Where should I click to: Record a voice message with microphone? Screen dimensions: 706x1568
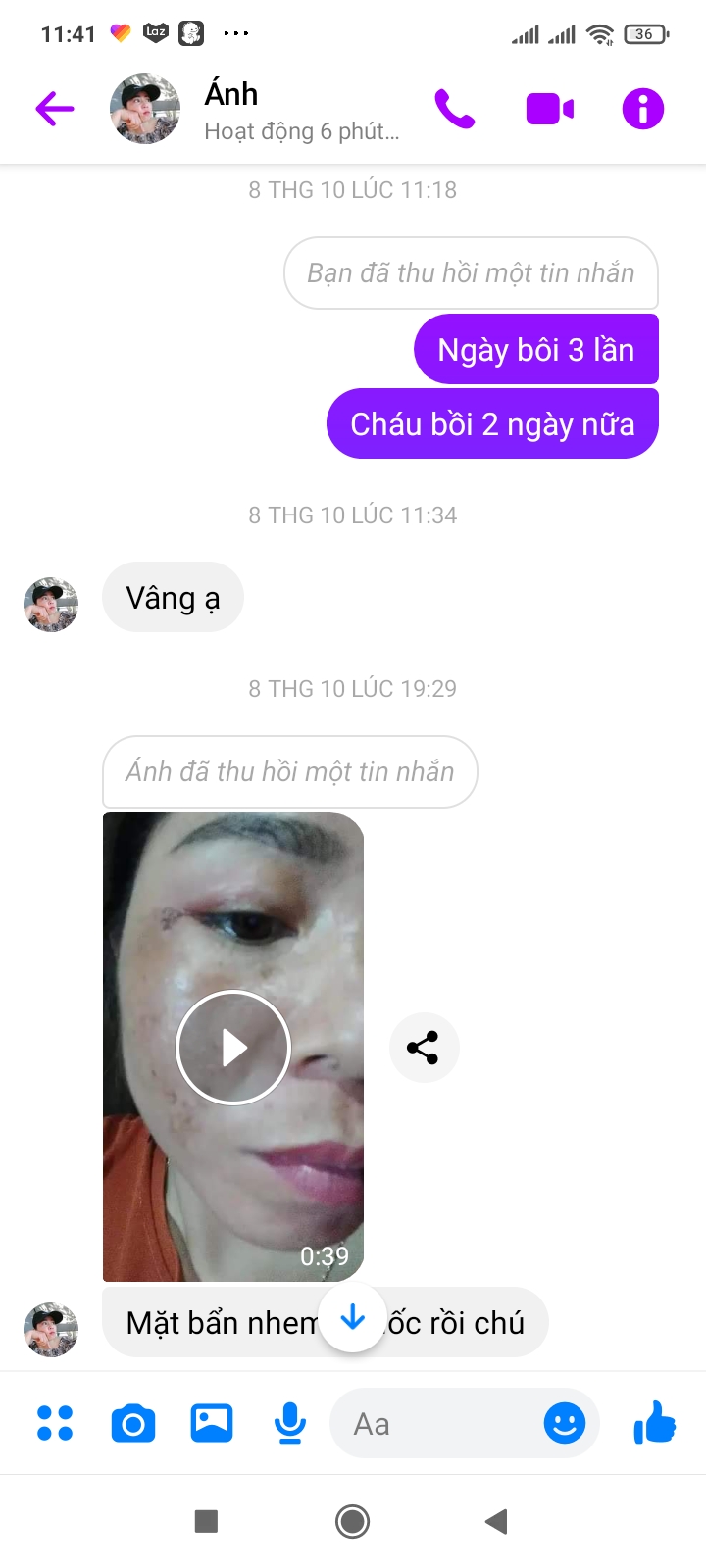click(290, 1423)
